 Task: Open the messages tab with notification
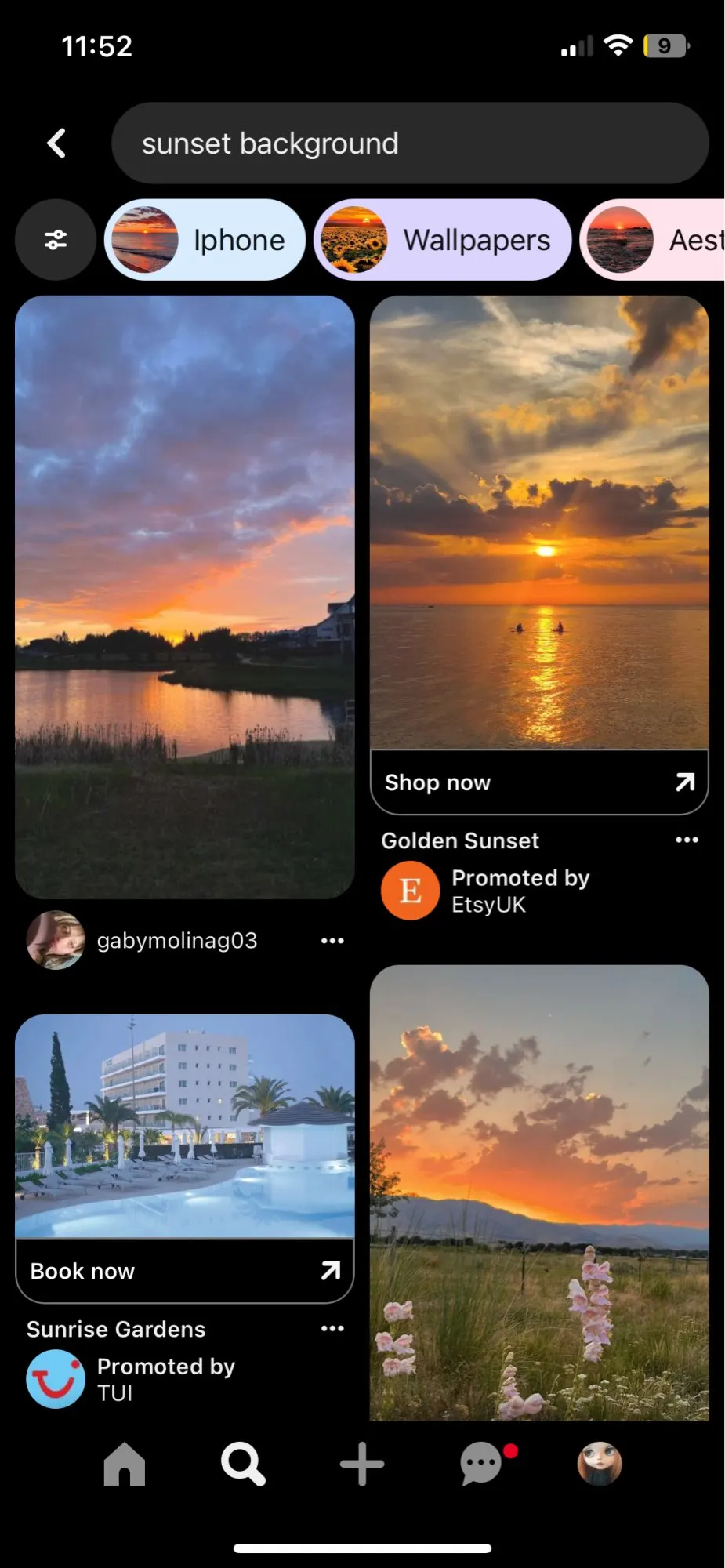pos(481,1464)
